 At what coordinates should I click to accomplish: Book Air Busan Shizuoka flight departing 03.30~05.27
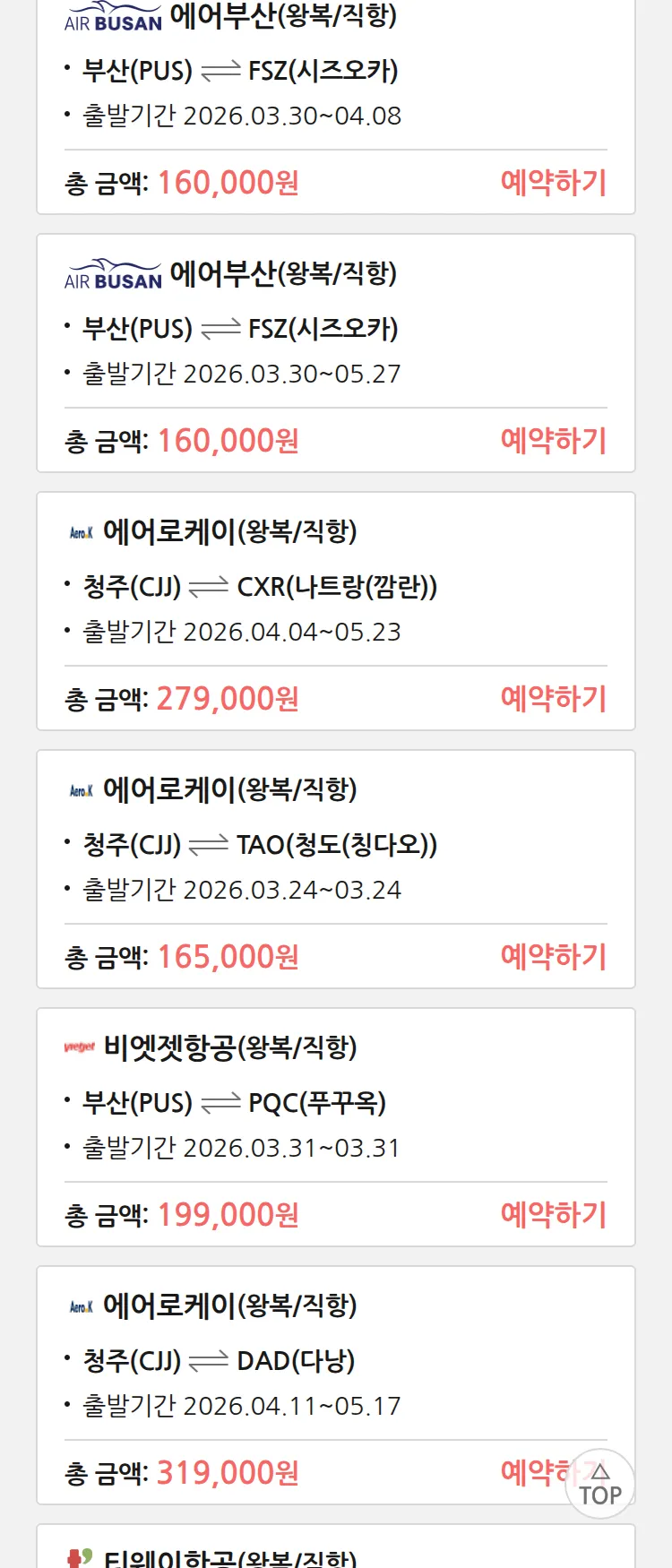pos(553,441)
